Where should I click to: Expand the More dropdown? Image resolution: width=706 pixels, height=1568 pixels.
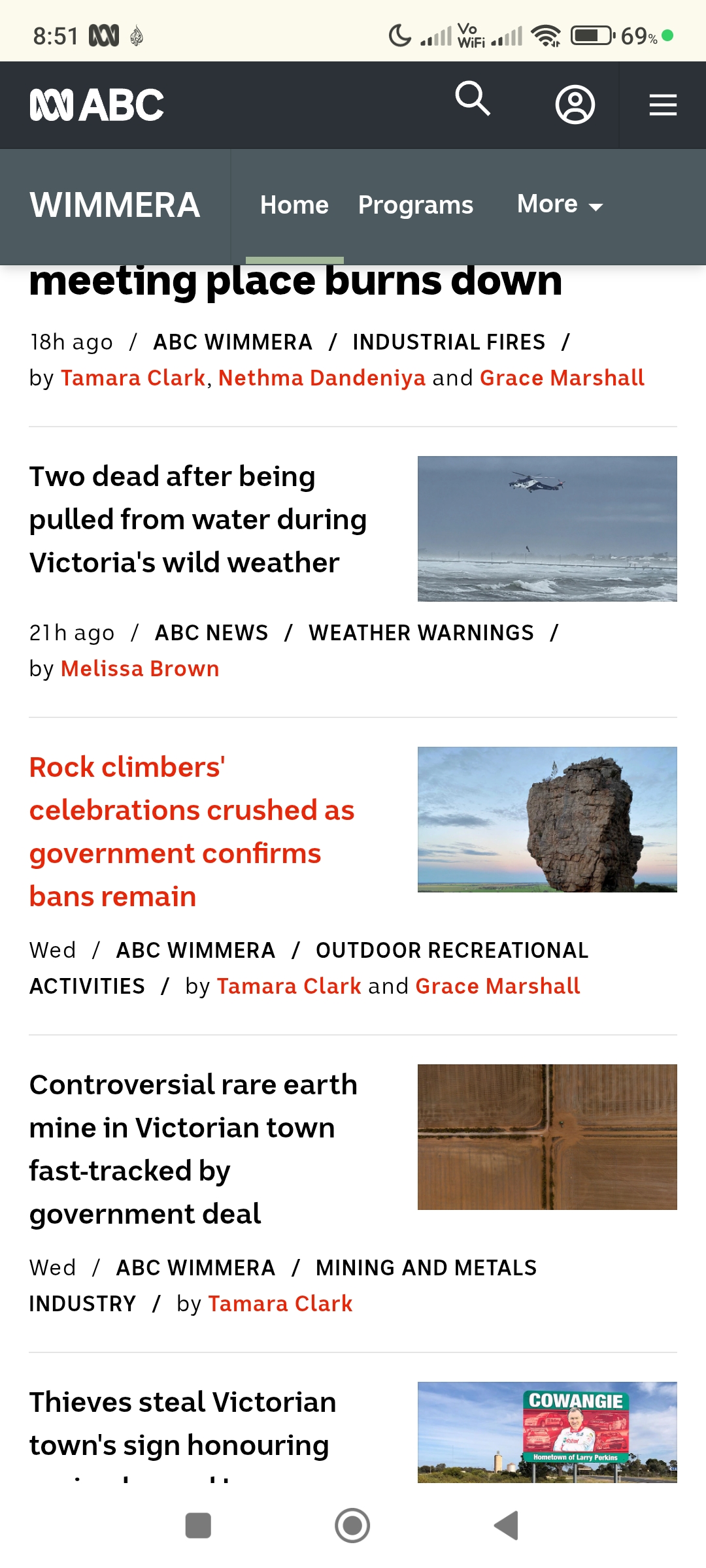click(x=560, y=204)
